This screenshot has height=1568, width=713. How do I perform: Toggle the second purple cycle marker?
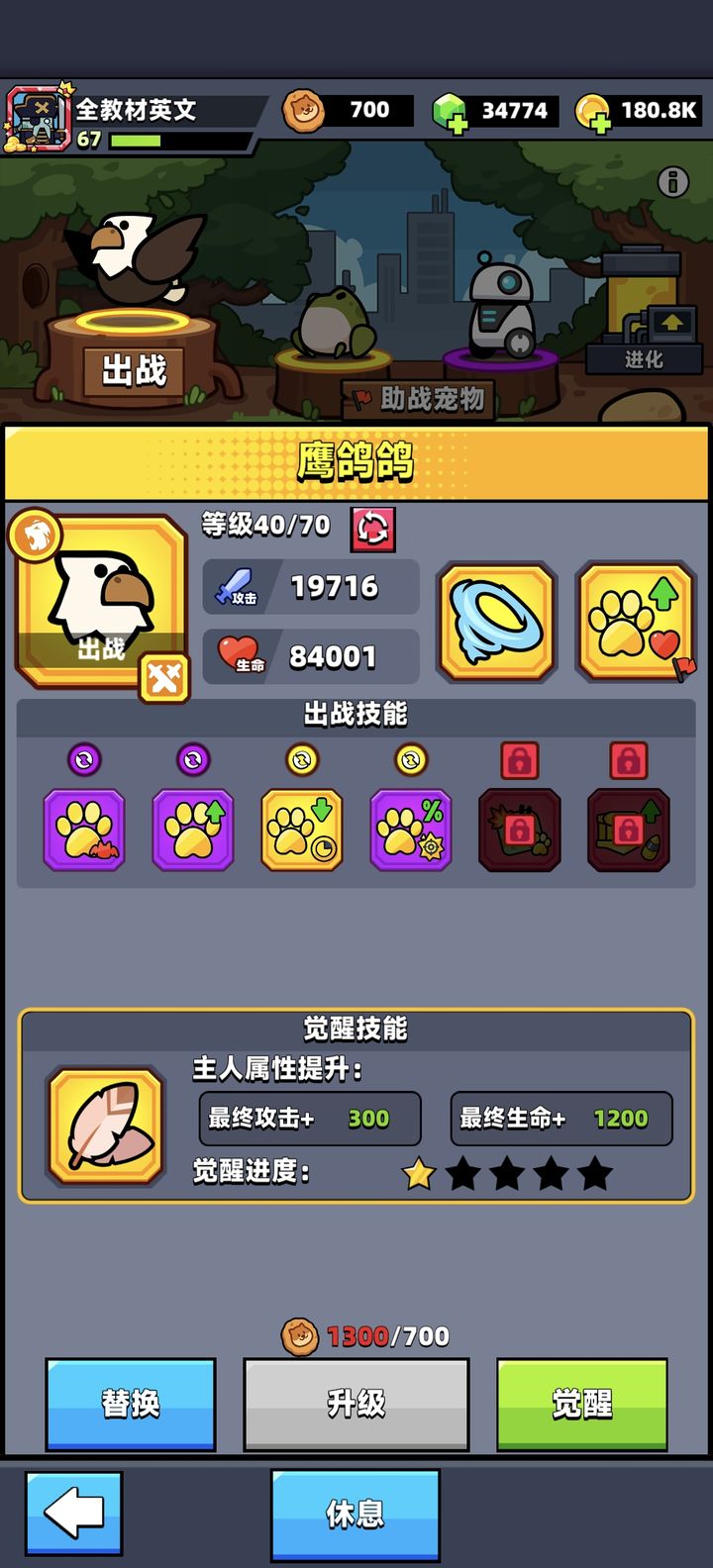pyautogui.click(x=192, y=757)
